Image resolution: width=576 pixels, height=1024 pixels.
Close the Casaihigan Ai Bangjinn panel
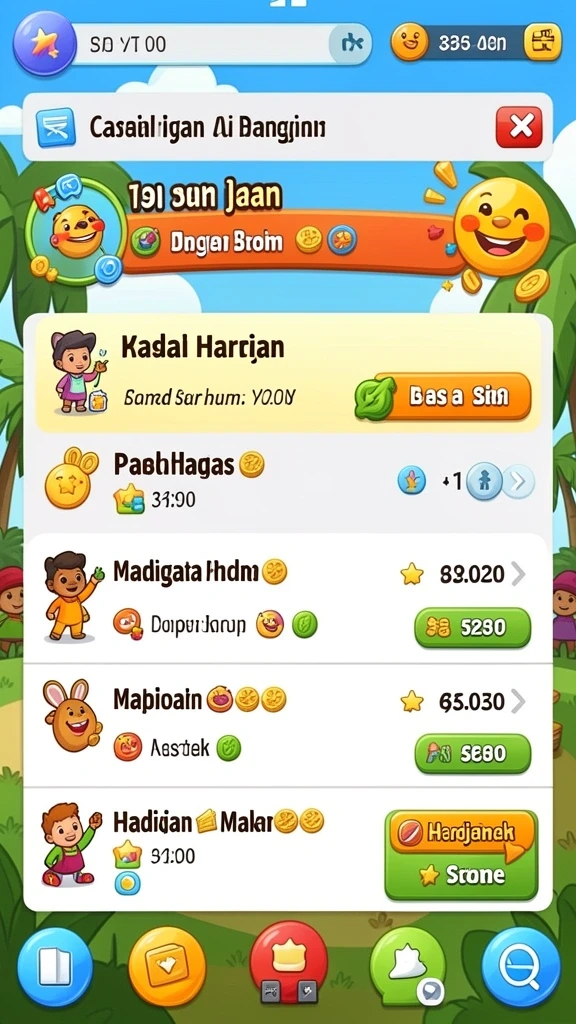point(519,127)
